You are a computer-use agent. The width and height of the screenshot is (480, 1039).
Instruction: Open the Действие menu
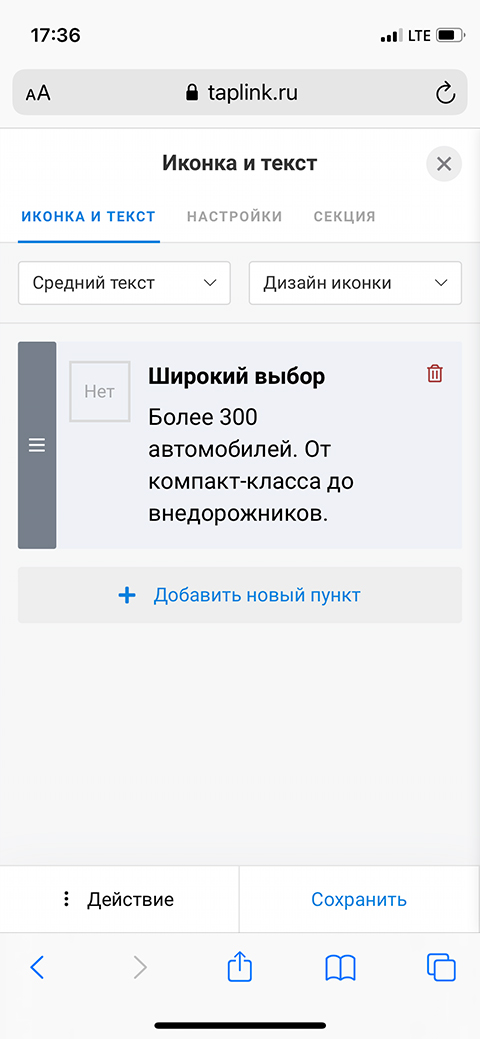(x=119, y=899)
